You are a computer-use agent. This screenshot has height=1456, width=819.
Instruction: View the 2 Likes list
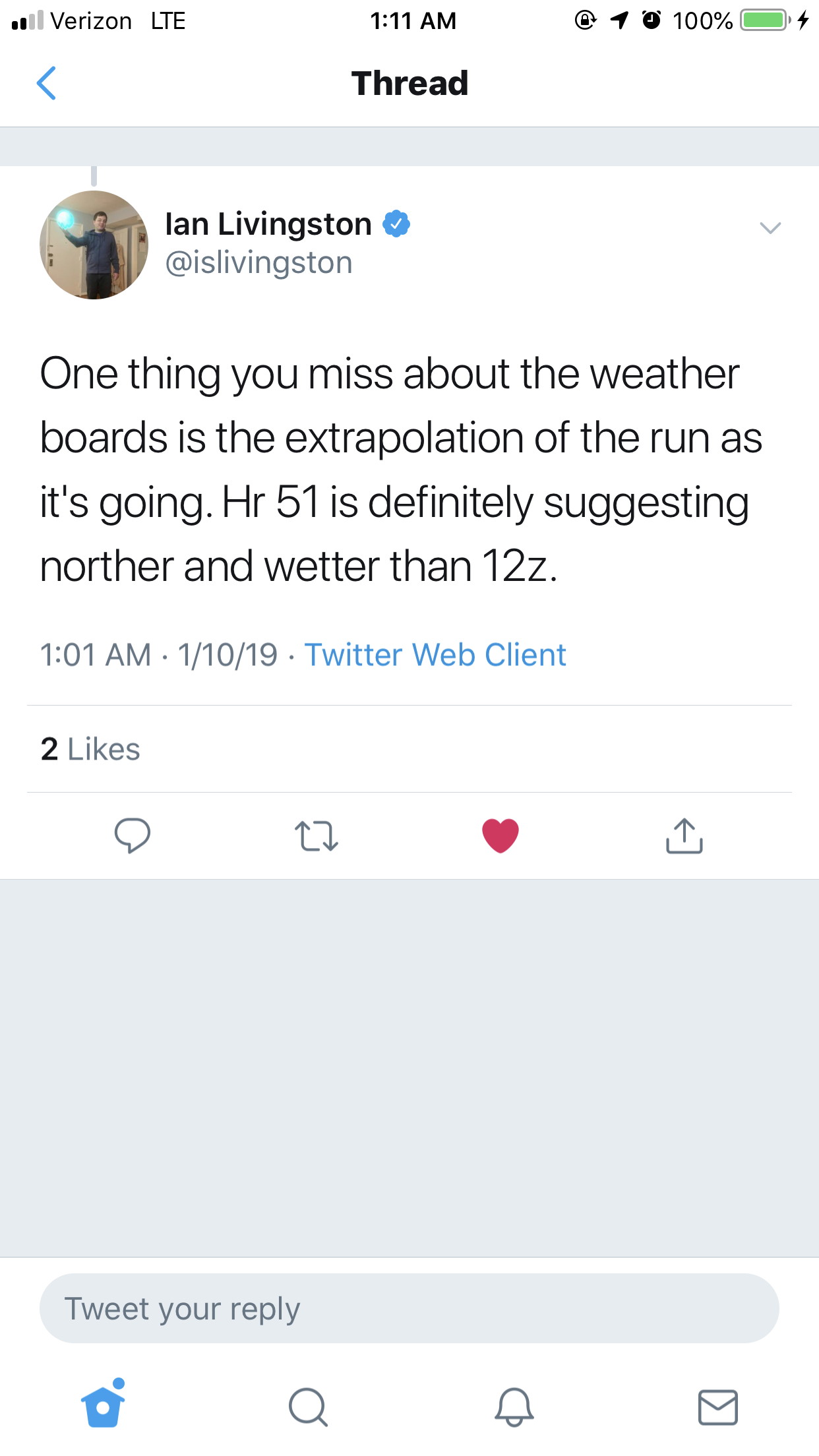[90, 749]
